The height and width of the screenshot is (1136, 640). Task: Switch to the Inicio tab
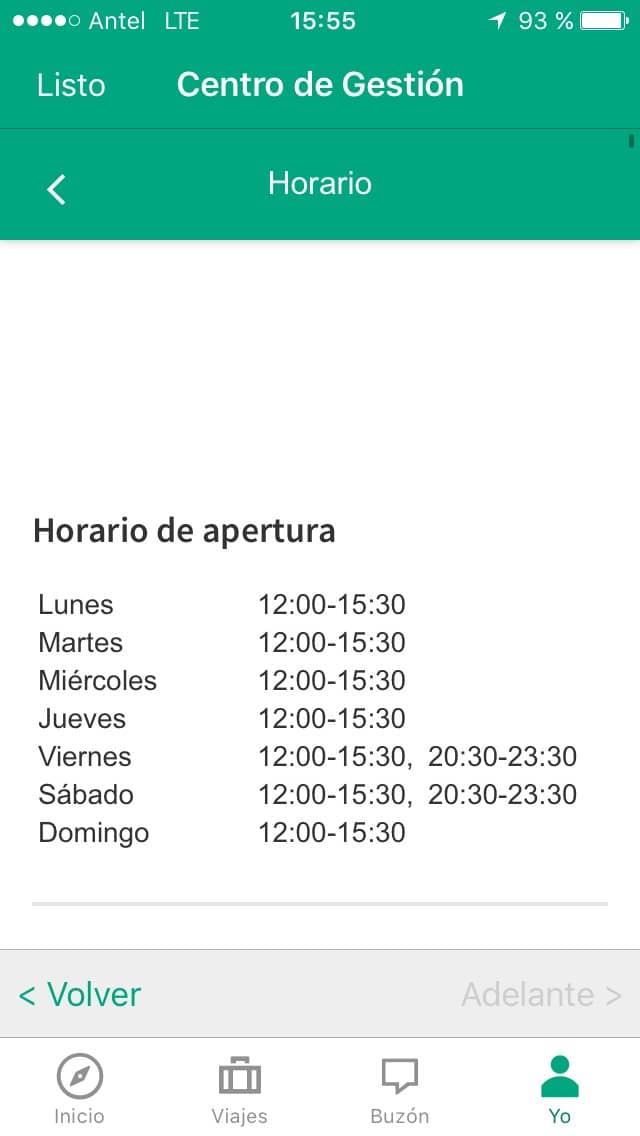coord(79,1089)
